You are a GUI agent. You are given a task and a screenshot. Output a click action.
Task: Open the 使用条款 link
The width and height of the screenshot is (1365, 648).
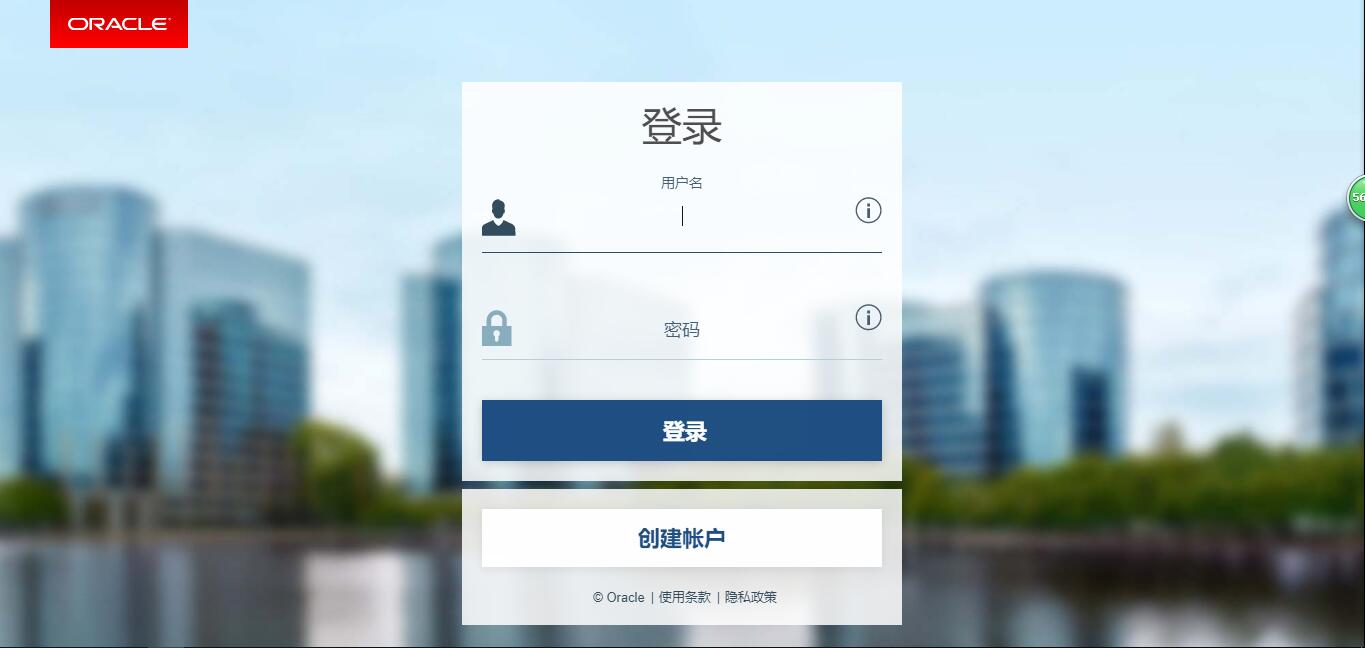click(684, 597)
